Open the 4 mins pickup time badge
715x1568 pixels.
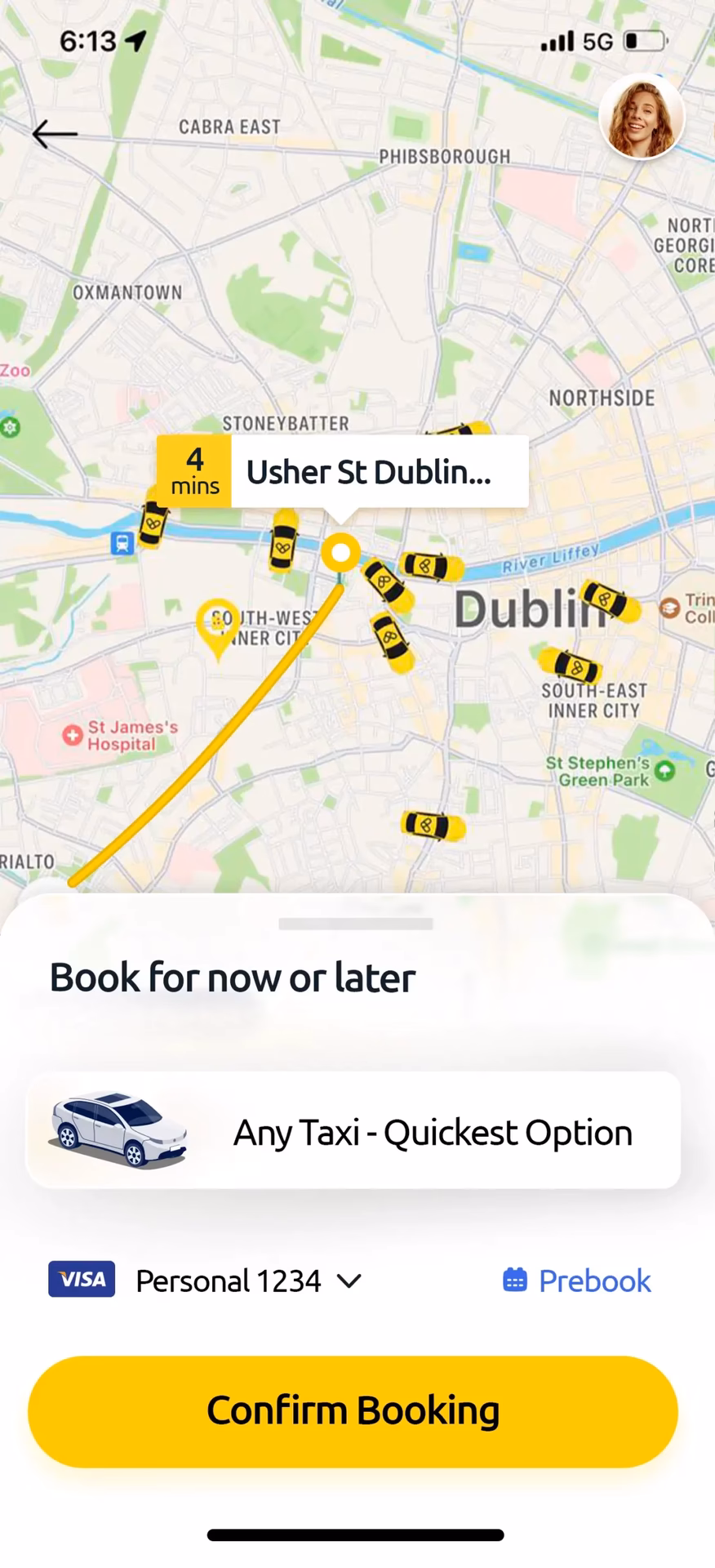tap(193, 470)
